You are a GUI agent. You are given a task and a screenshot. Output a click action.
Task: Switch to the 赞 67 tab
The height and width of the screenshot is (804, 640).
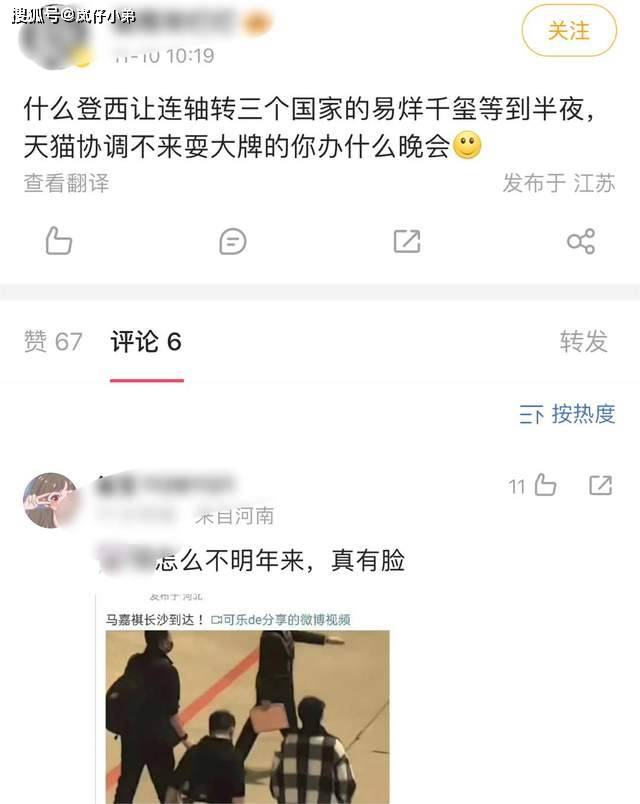(x=52, y=342)
